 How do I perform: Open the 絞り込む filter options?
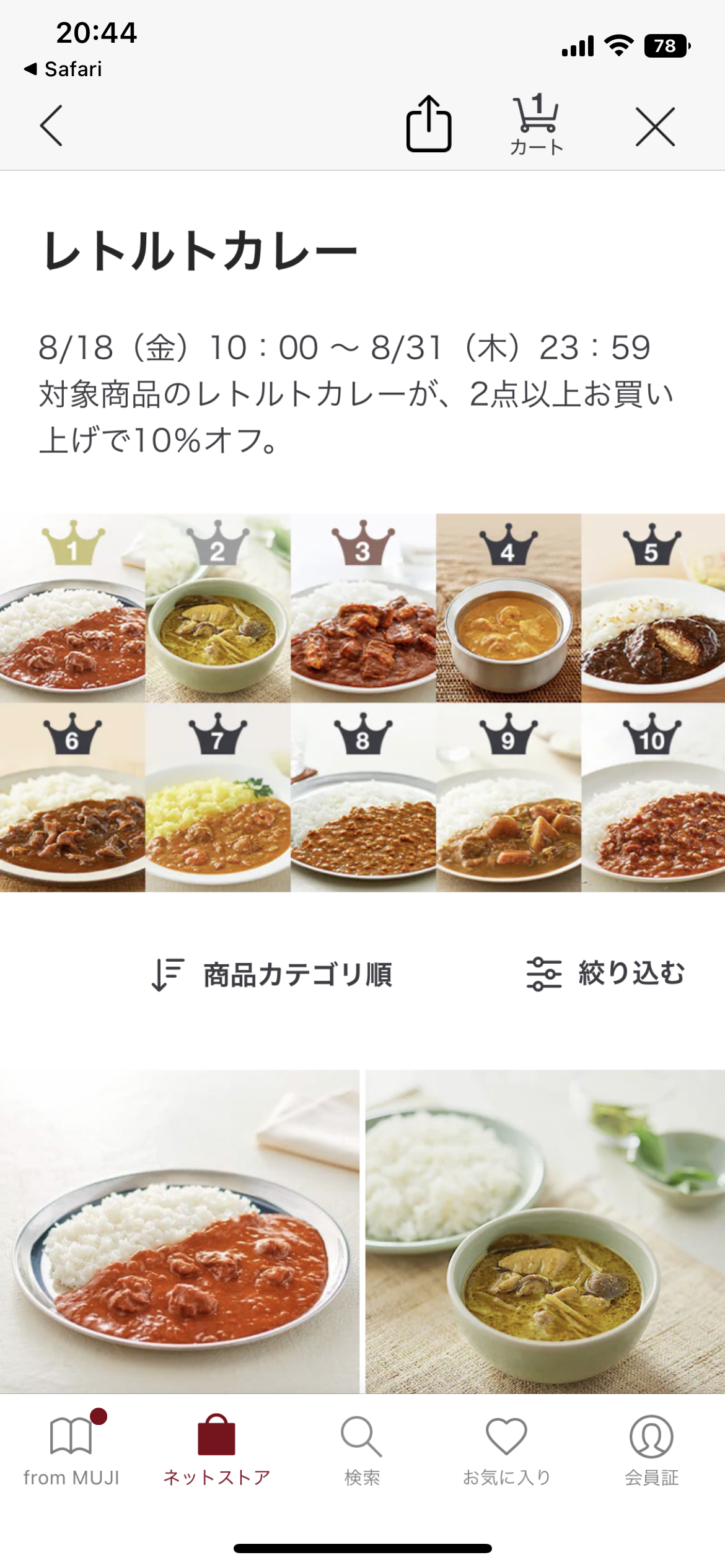(605, 973)
